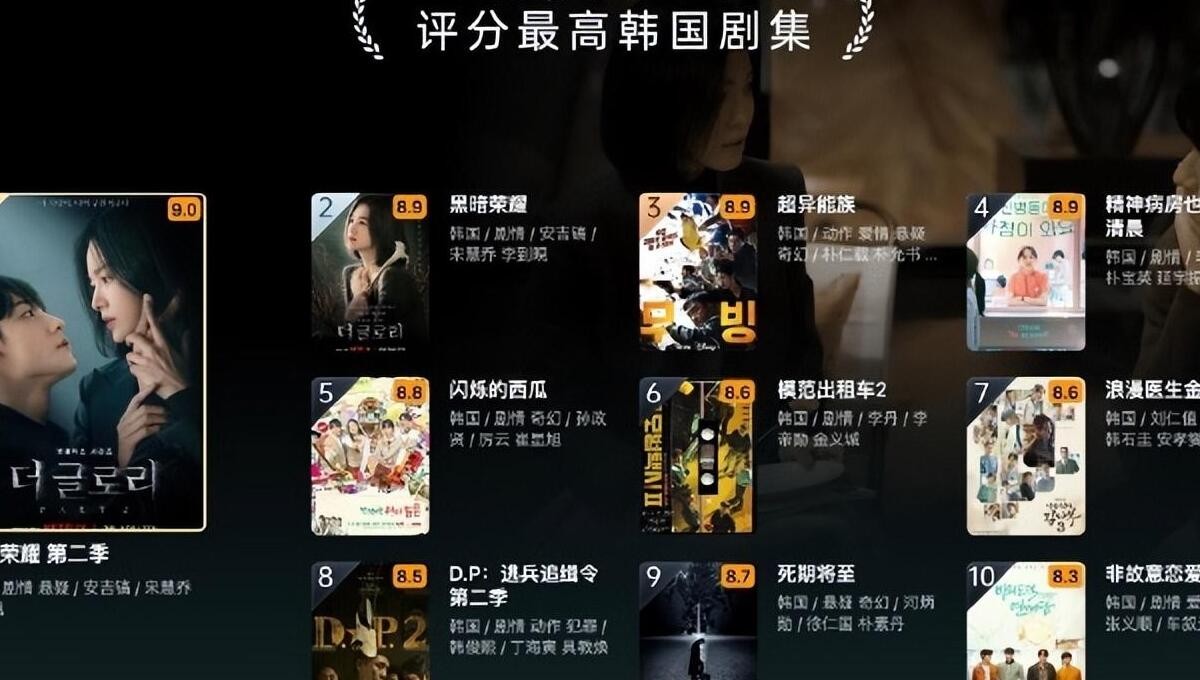Open 模范出租车2 drama page
This screenshot has height=680, width=1200.
tap(698, 456)
